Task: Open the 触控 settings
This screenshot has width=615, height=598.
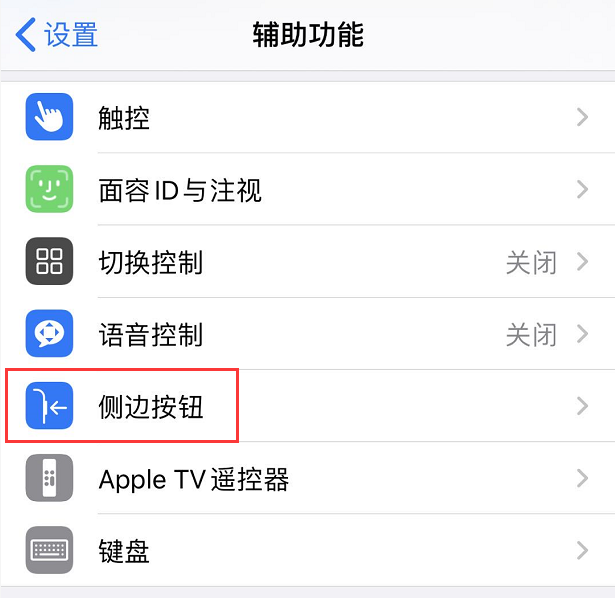Action: (300, 118)
